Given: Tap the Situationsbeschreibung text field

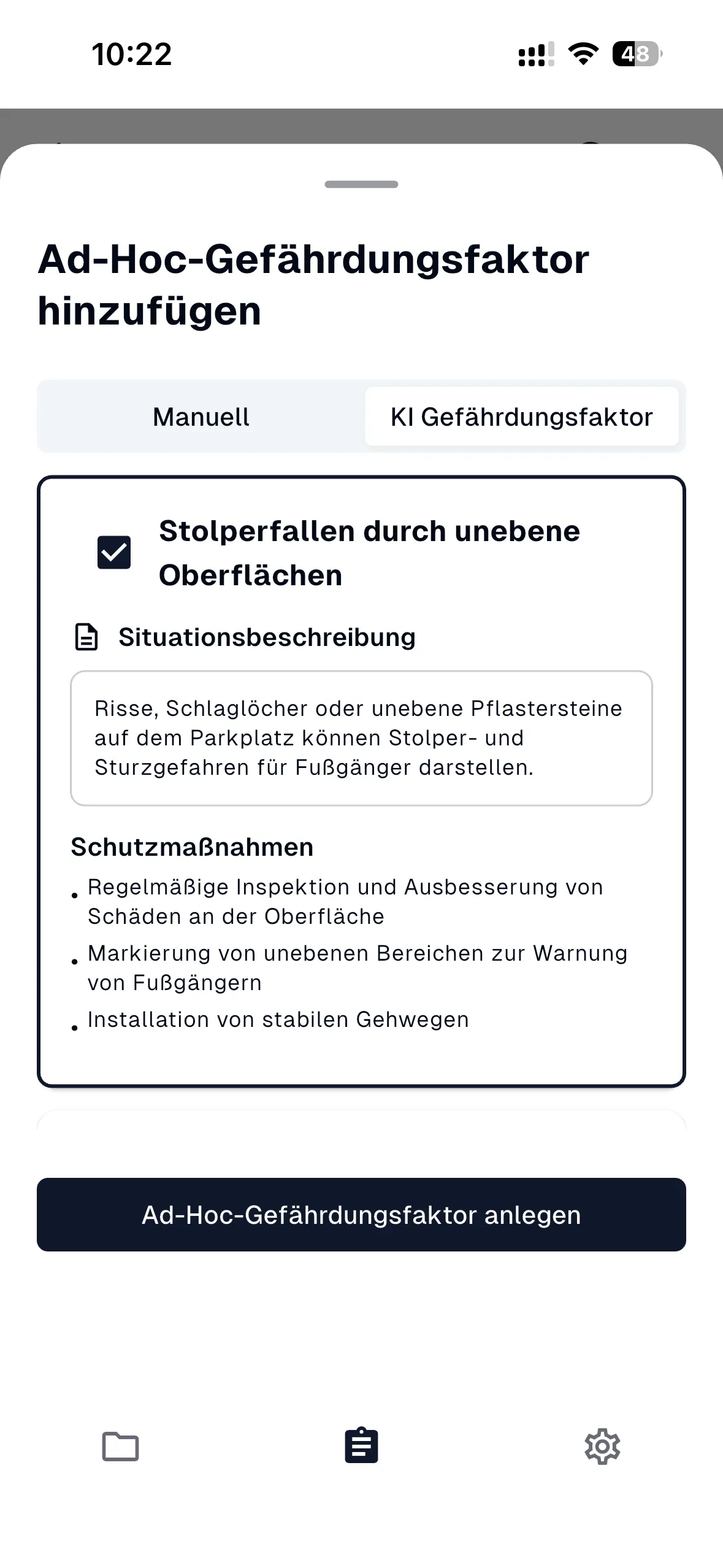Looking at the screenshot, I should pyautogui.click(x=361, y=738).
